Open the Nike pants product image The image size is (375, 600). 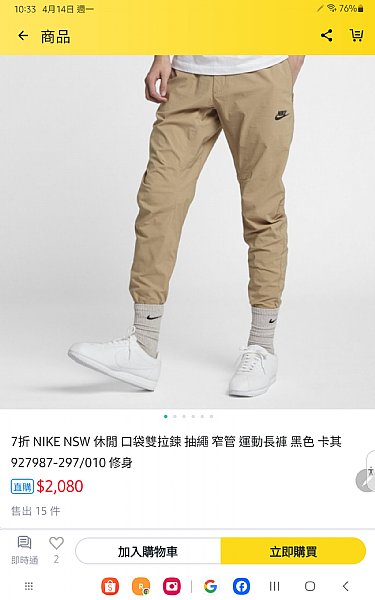pyautogui.click(x=188, y=232)
